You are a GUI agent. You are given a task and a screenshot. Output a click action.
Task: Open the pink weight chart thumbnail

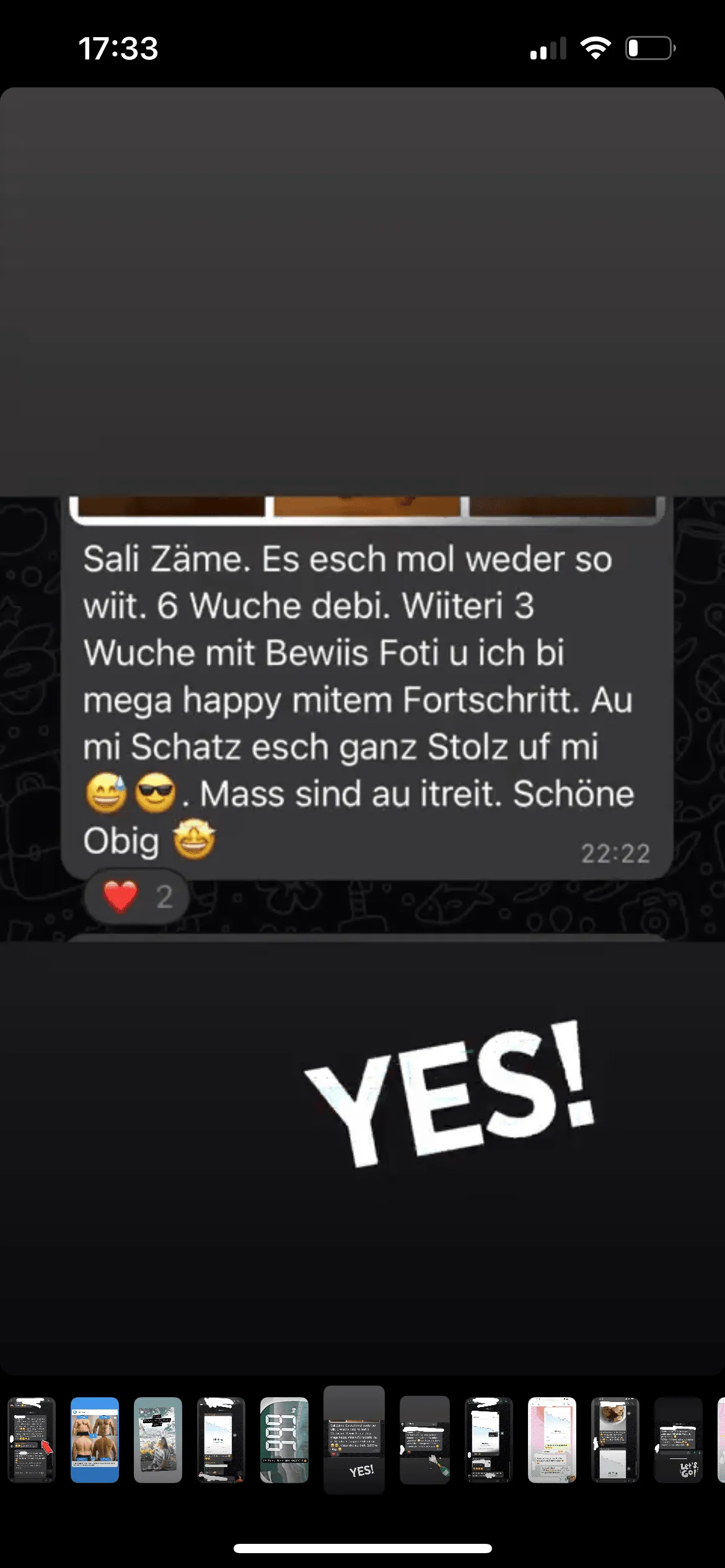tap(552, 1440)
